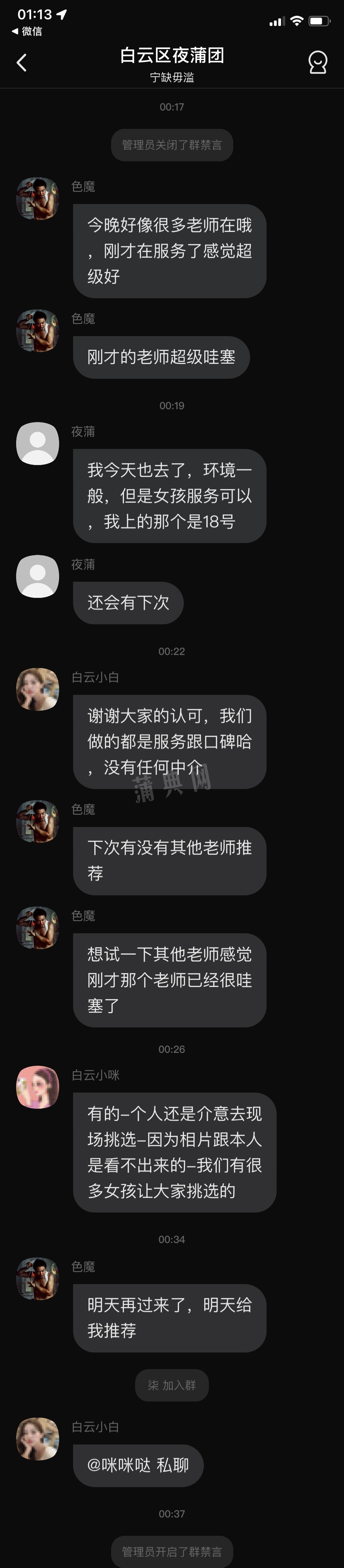Return to 微信 via the status bar link

tap(27, 31)
